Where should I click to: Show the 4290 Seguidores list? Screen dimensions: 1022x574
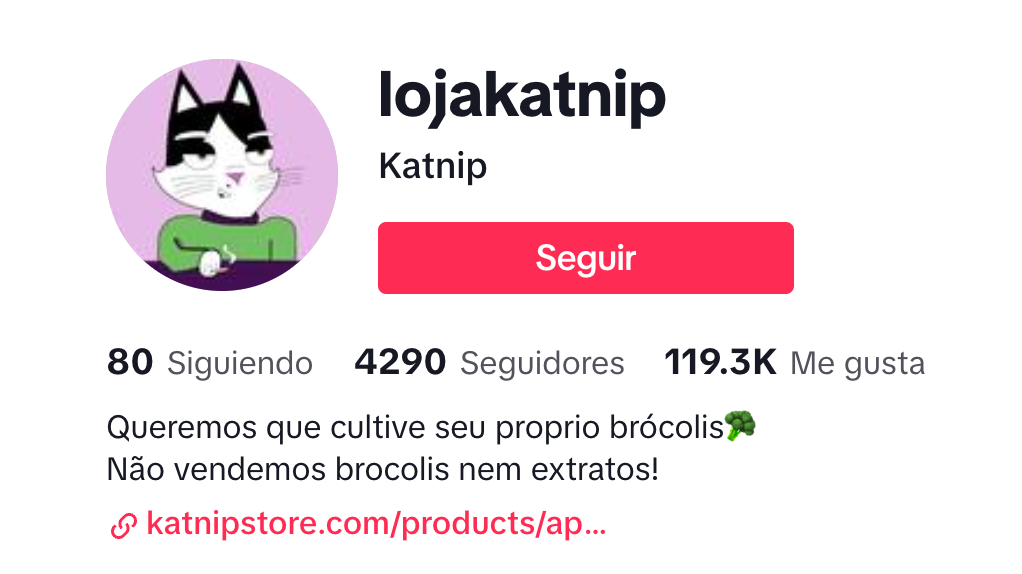tap(489, 363)
